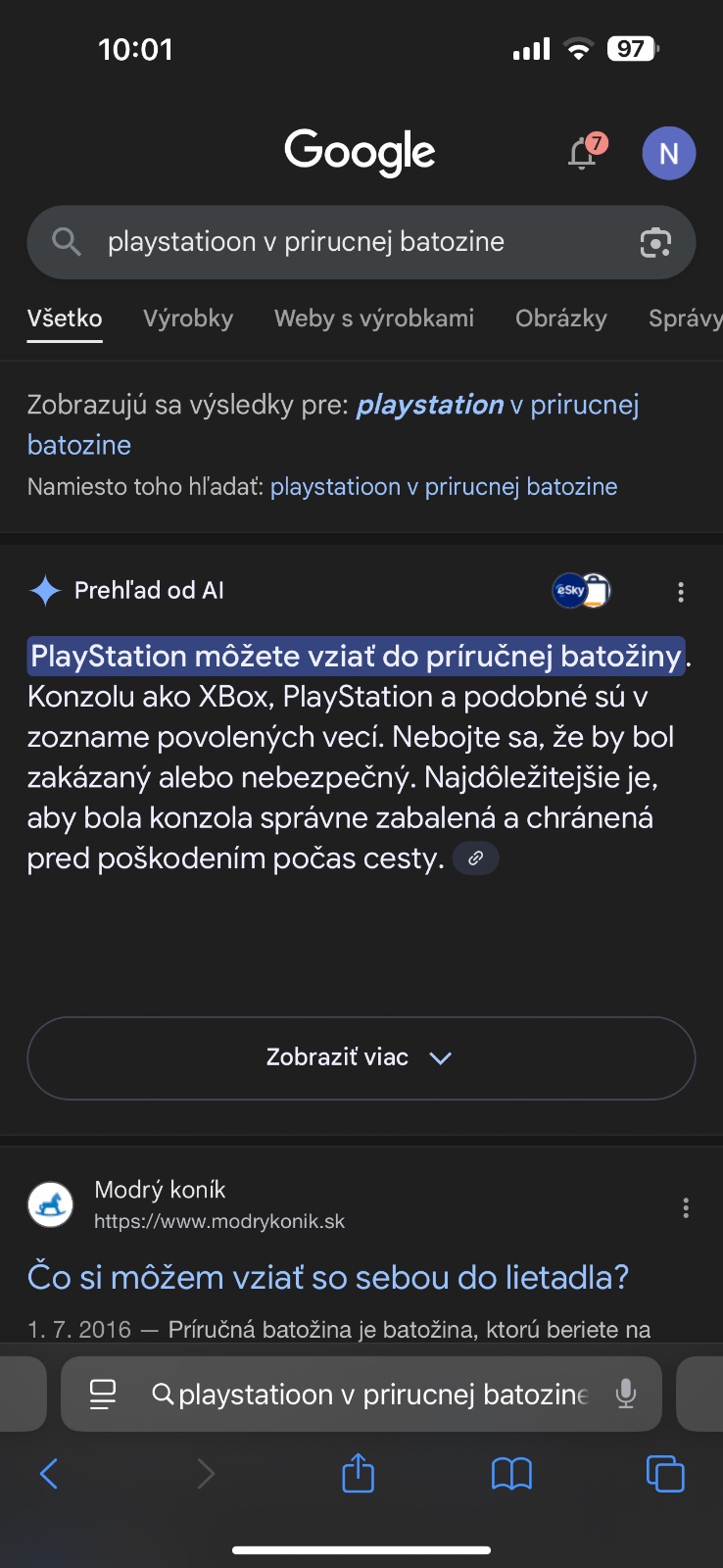Go back to the previous page
This screenshot has width=723, height=1568.
click(x=49, y=1473)
